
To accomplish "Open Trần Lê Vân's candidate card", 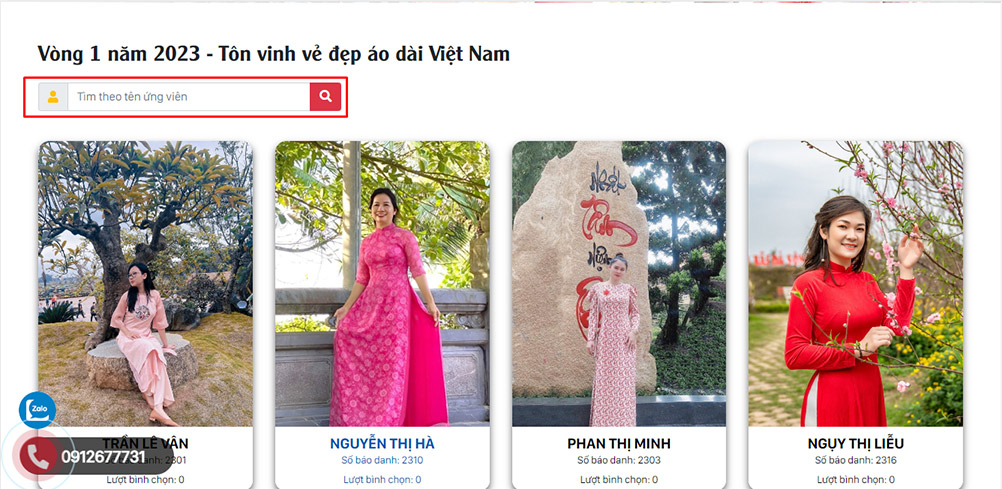I will point(145,285).
